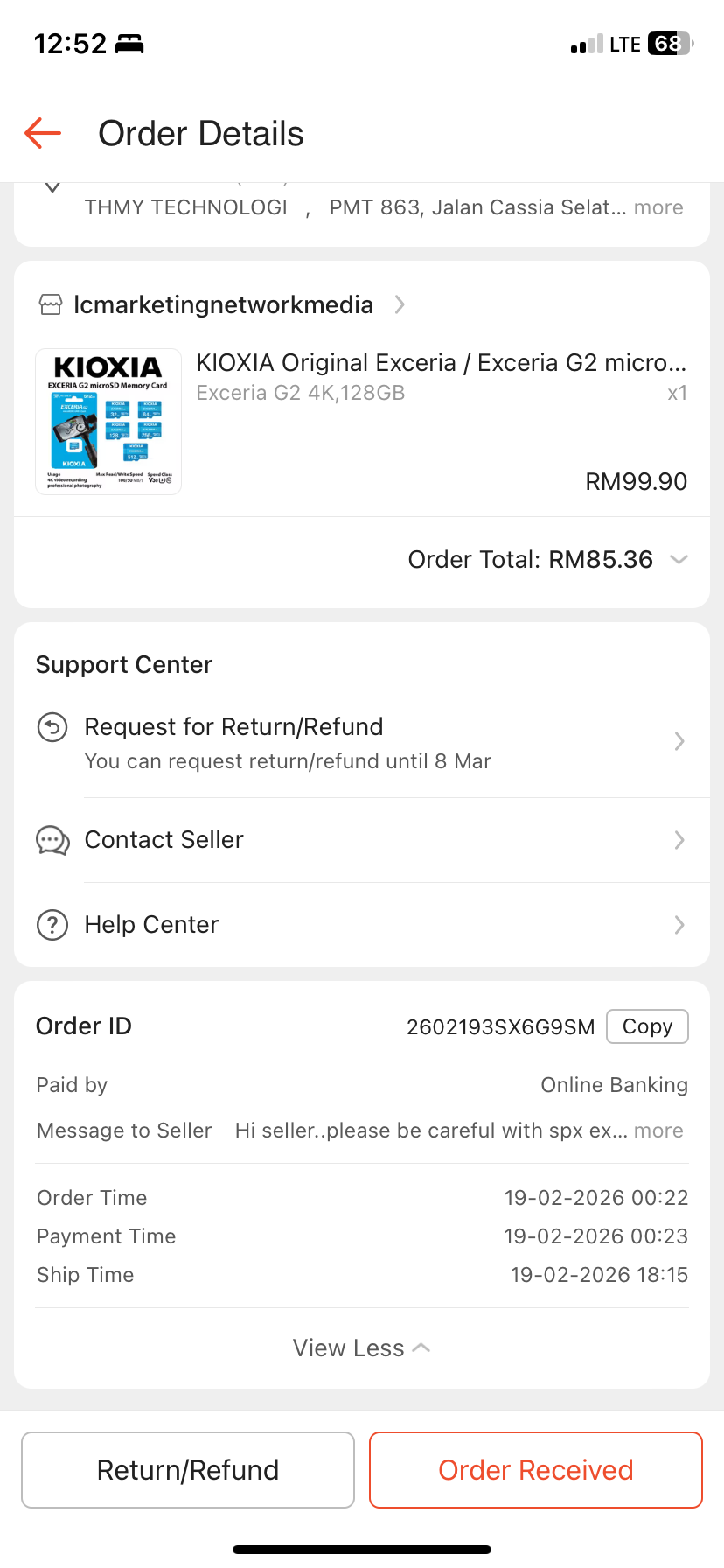
Task: Tap the Return/Refund button at the bottom
Action: click(188, 1470)
